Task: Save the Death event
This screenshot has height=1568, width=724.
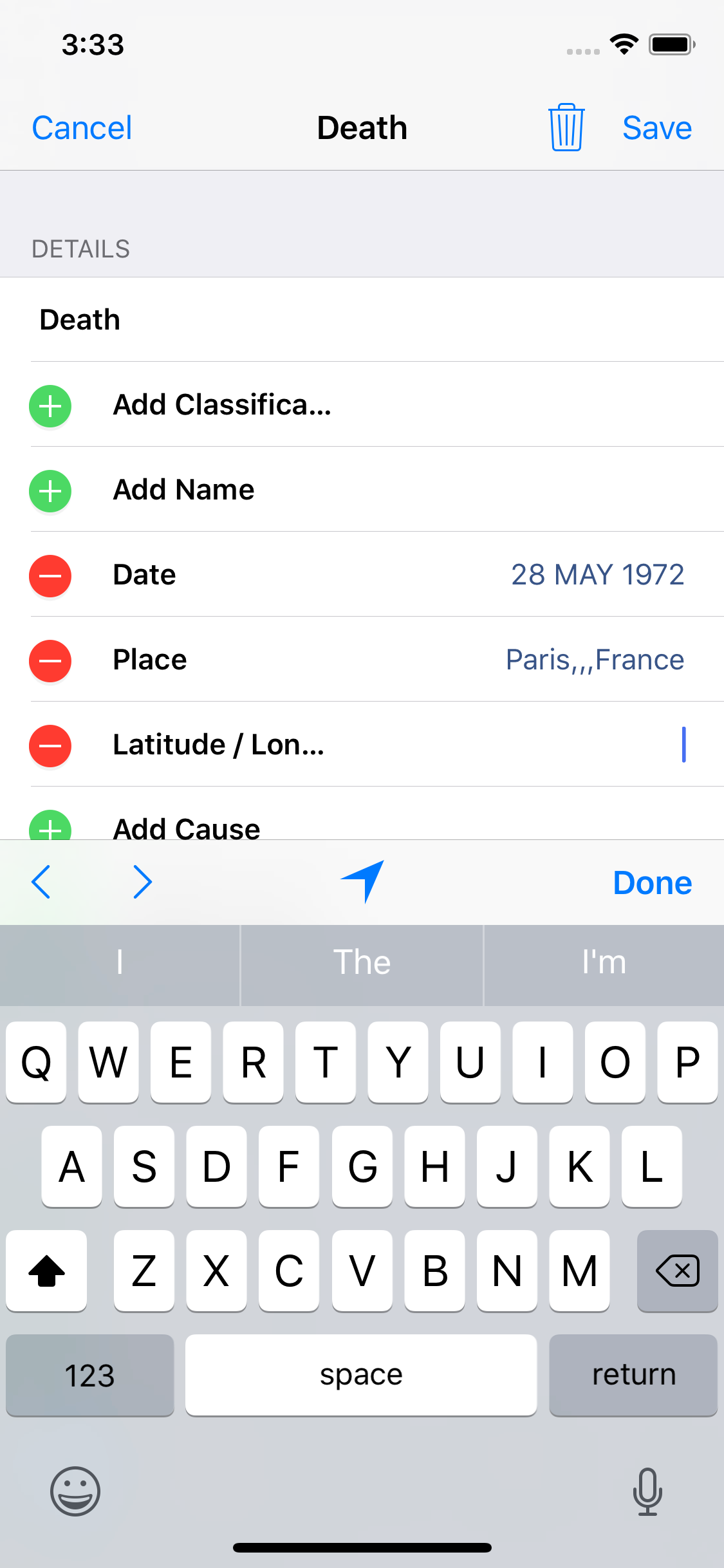Action: 656,127
